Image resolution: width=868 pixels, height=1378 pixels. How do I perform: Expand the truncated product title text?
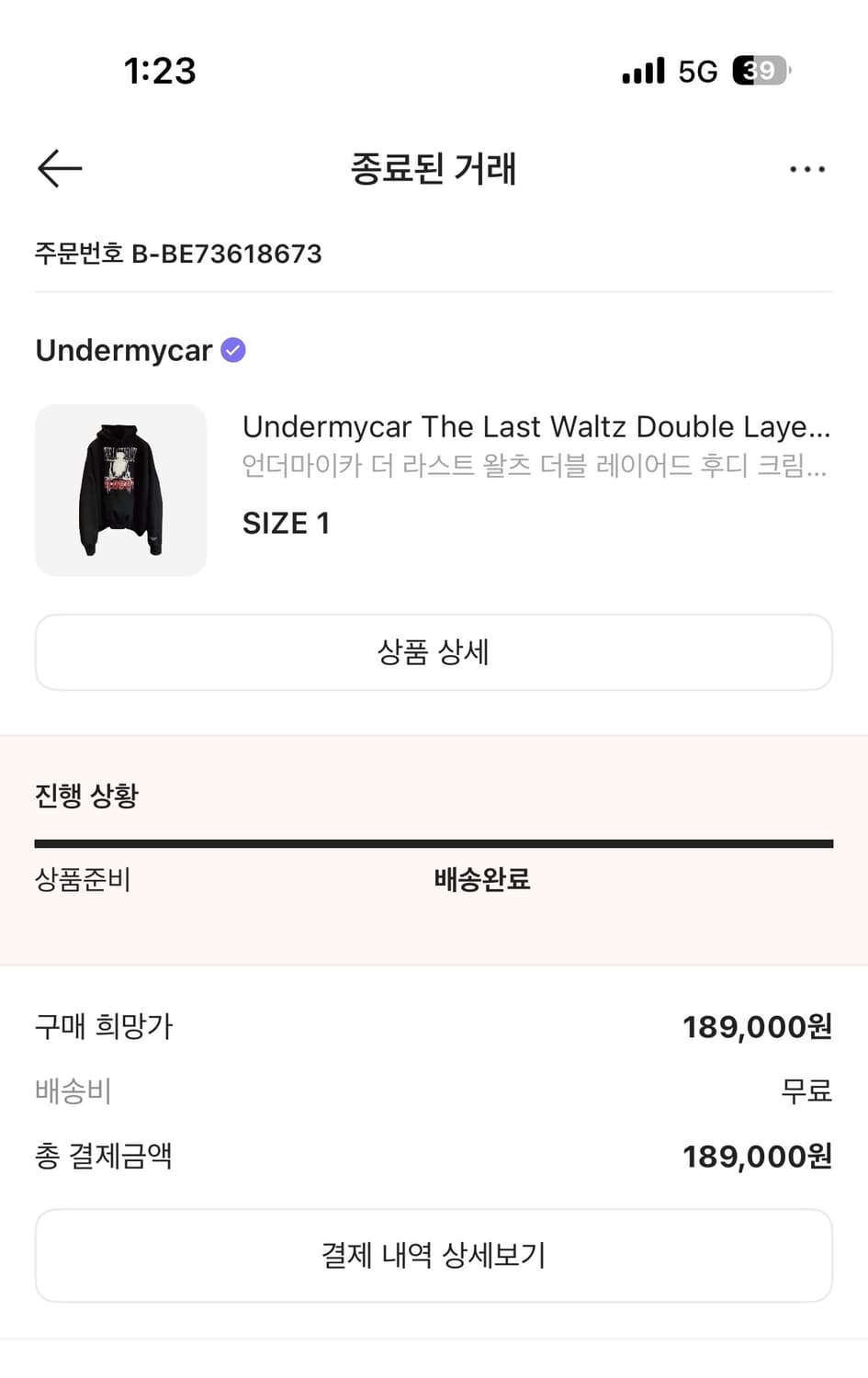[x=537, y=426]
